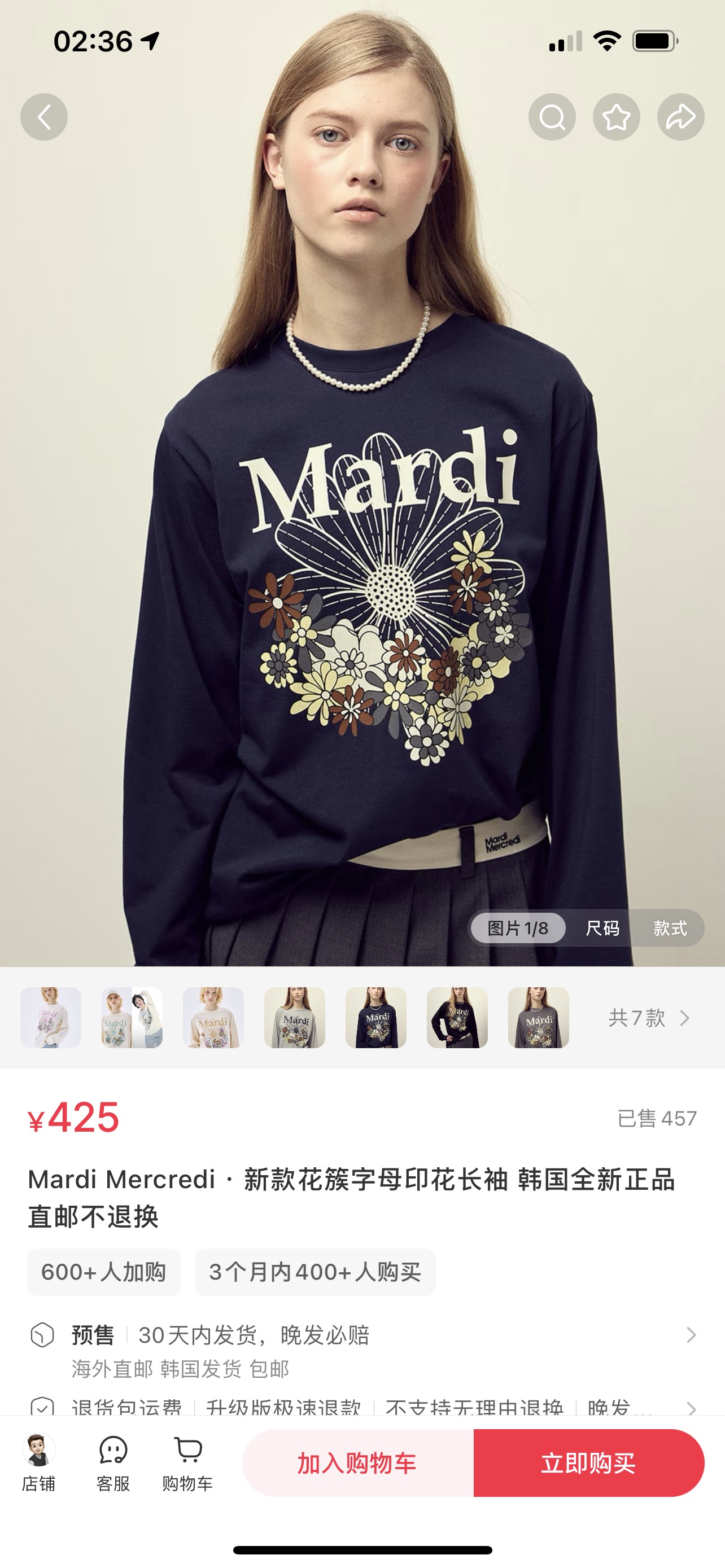
Task: Select the 图片 1/8 tab
Action: pyautogui.click(x=518, y=928)
